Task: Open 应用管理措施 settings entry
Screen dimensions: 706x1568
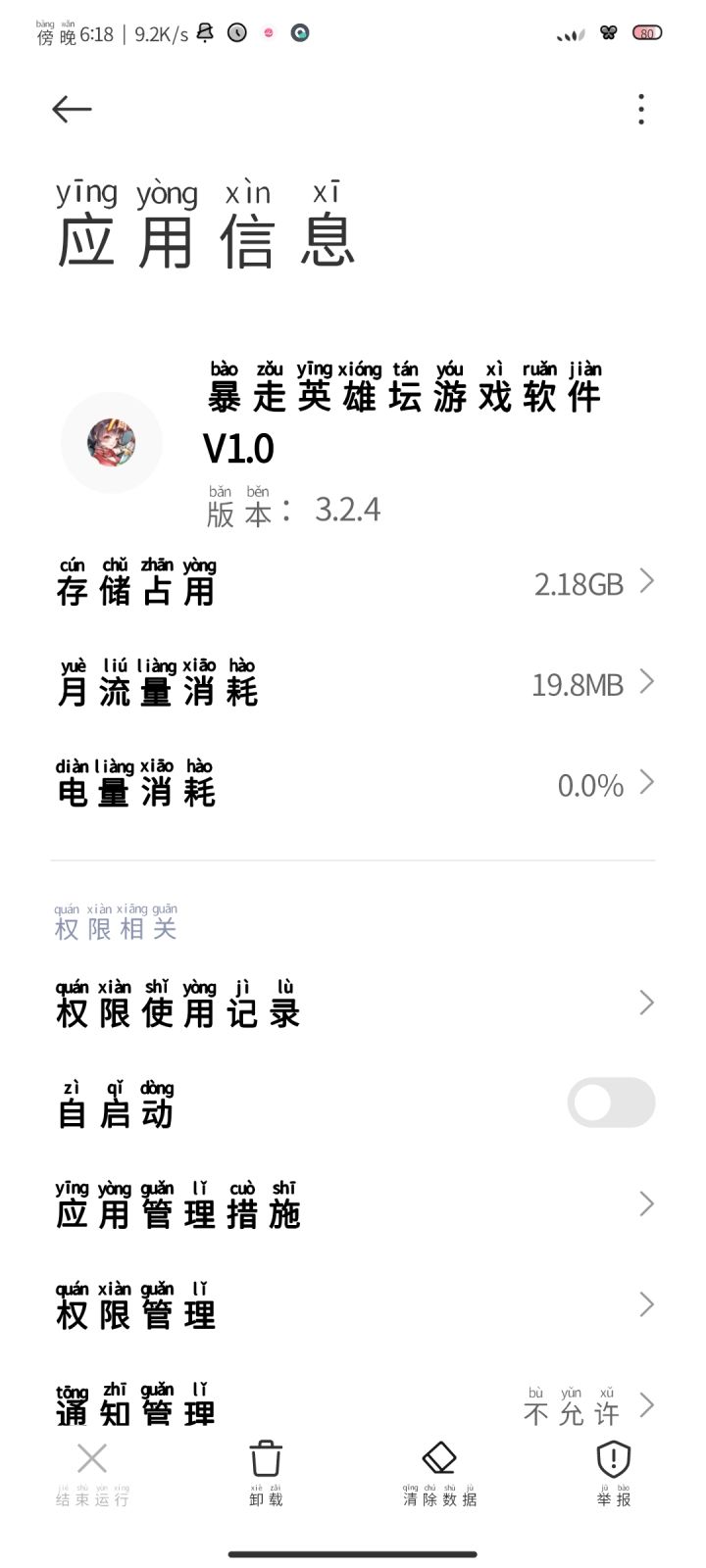Action: click(x=353, y=1203)
